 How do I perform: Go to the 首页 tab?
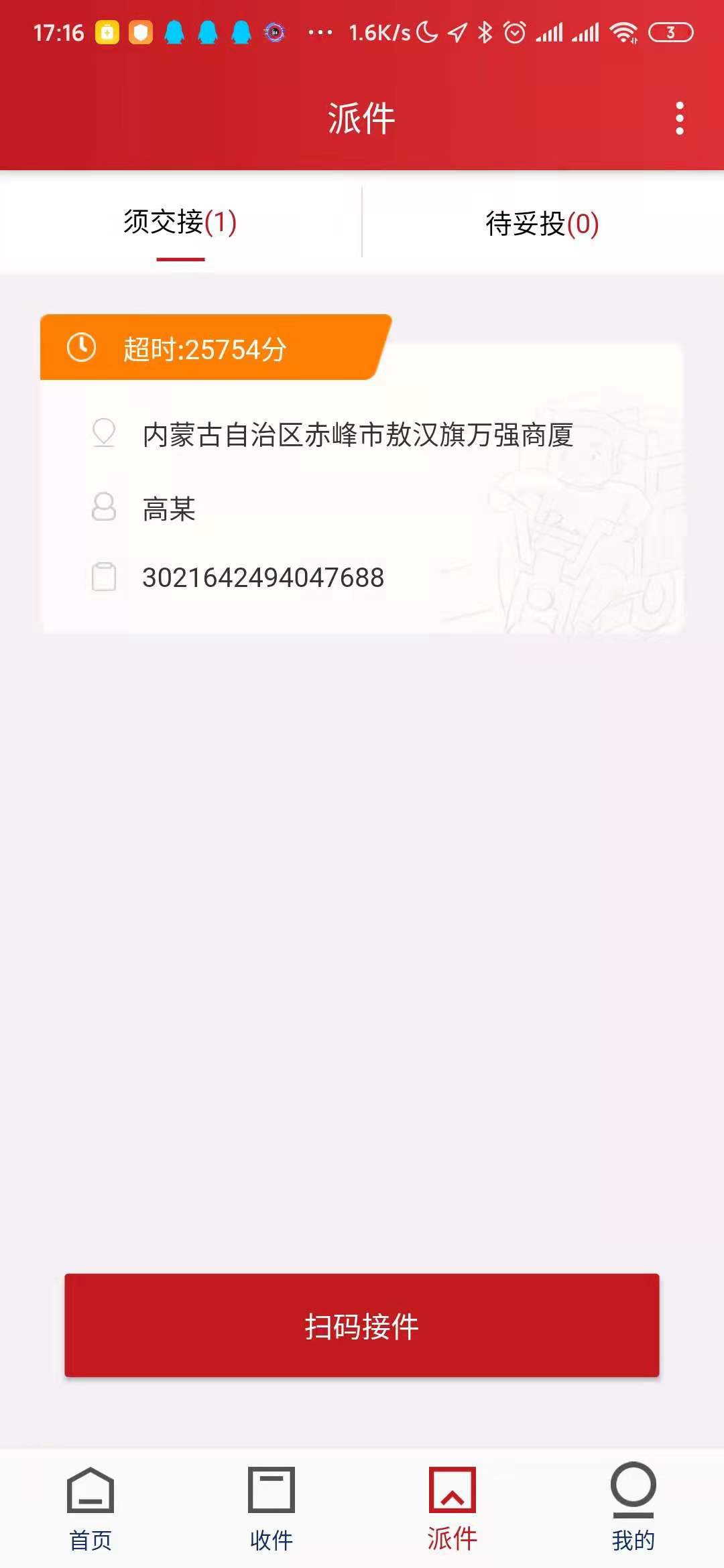click(90, 1509)
